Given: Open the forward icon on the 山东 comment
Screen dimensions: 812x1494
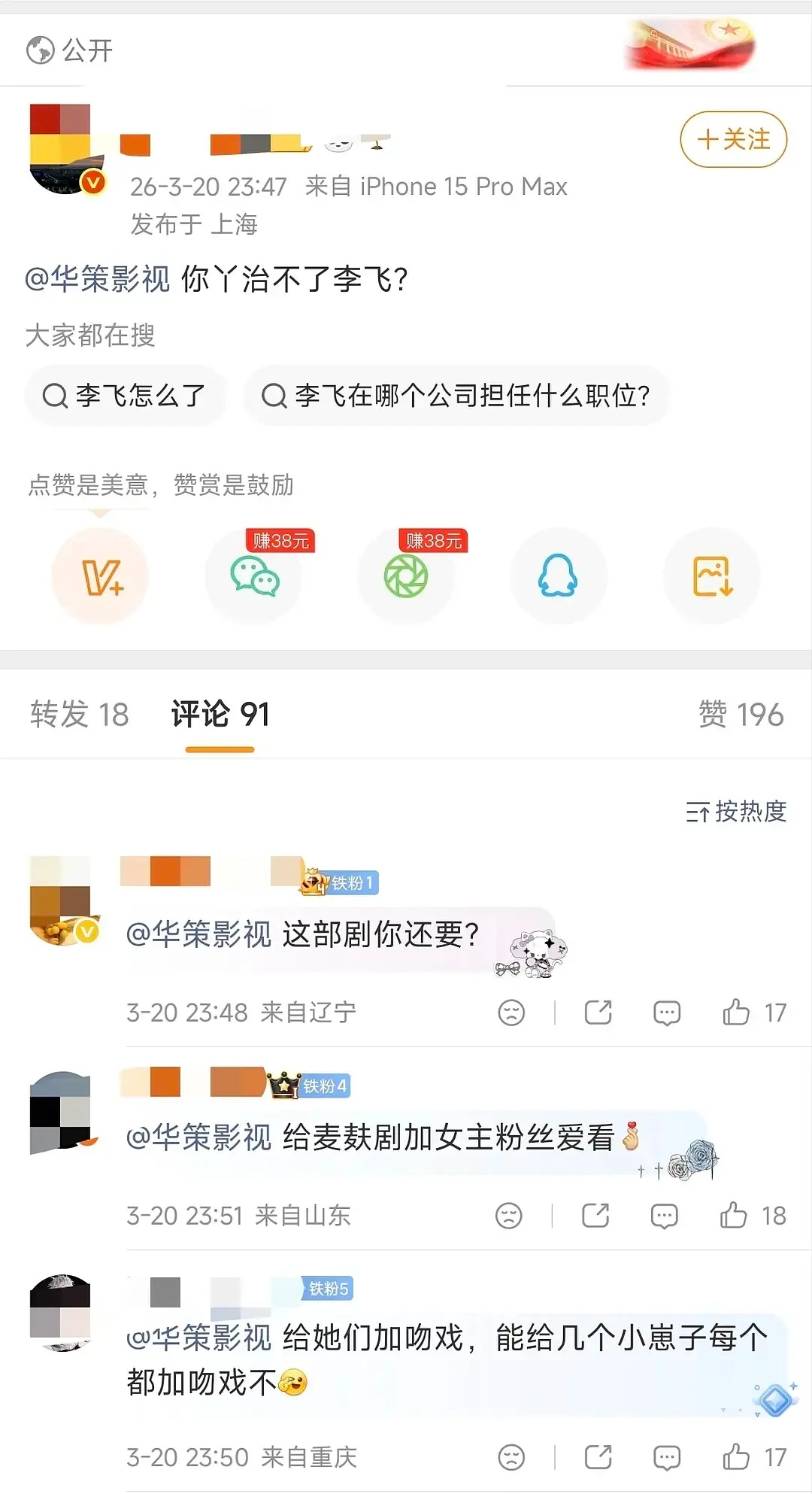Looking at the screenshot, I should point(595,1214).
